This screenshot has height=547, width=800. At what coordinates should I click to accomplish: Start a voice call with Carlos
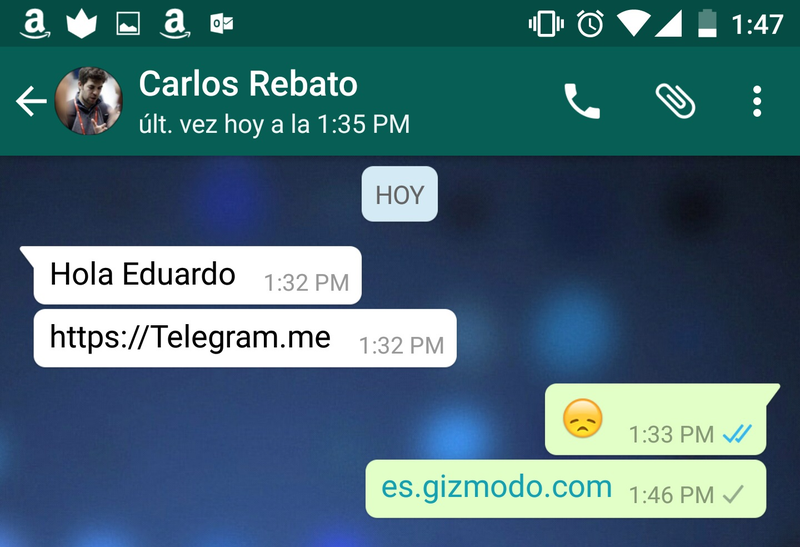coord(582,101)
